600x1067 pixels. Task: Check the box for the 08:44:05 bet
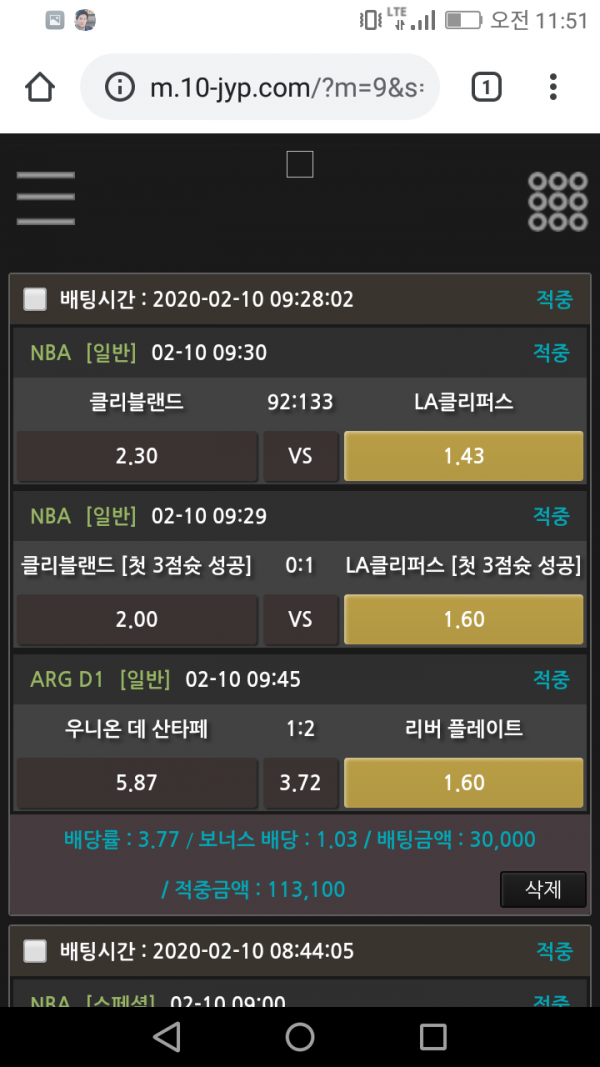pos(35,951)
